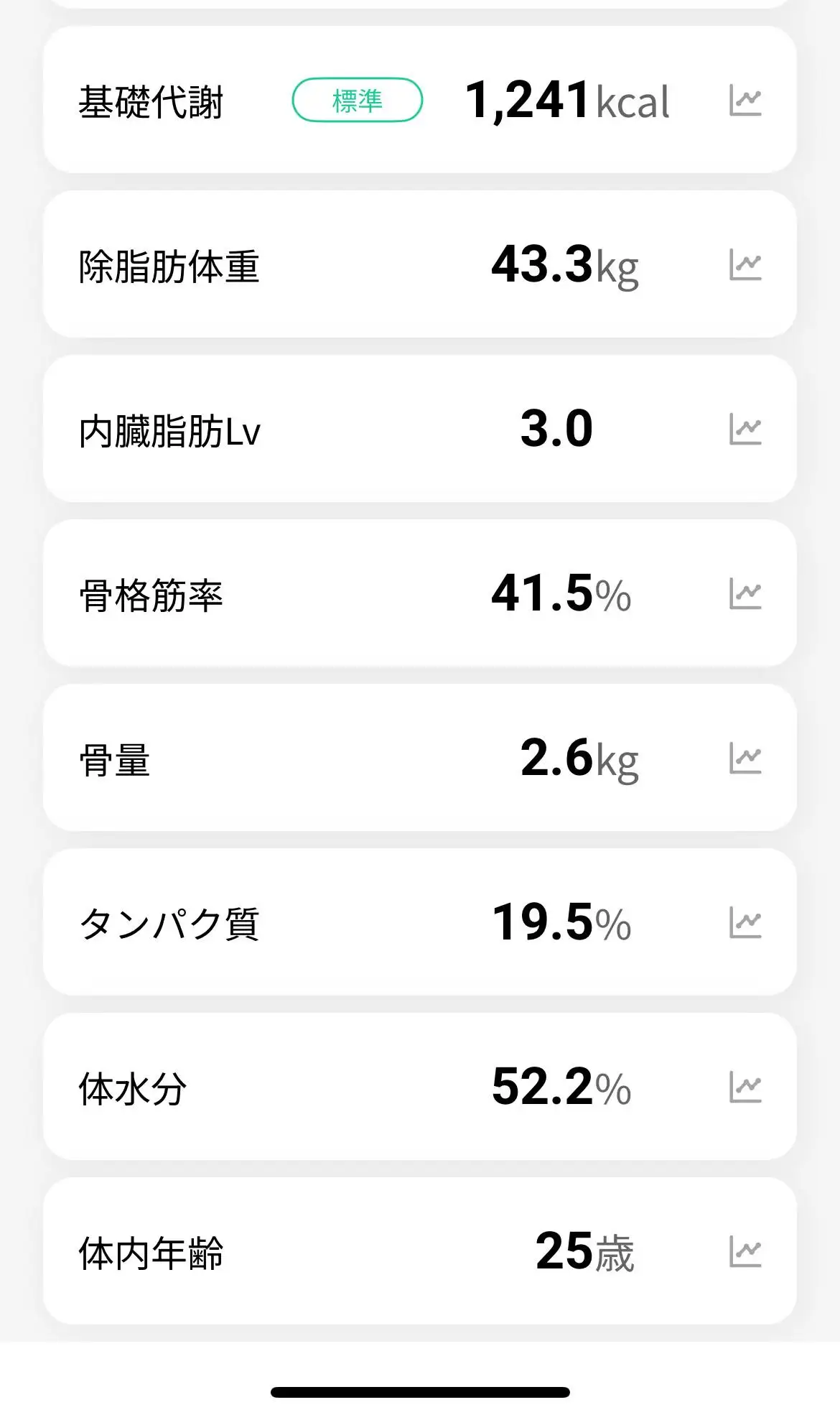Open the 体内年齢 25歳 card
This screenshot has width=840, height=1415.
pos(420,1250)
